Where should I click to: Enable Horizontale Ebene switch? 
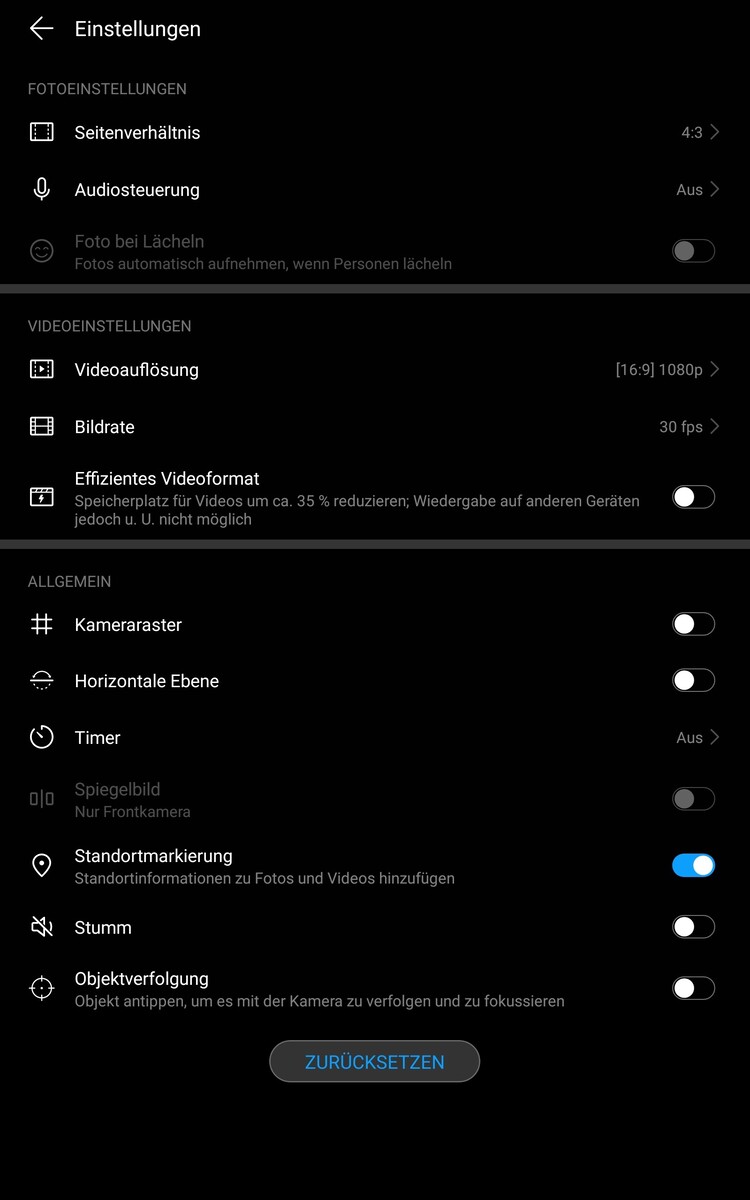[693, 681]
